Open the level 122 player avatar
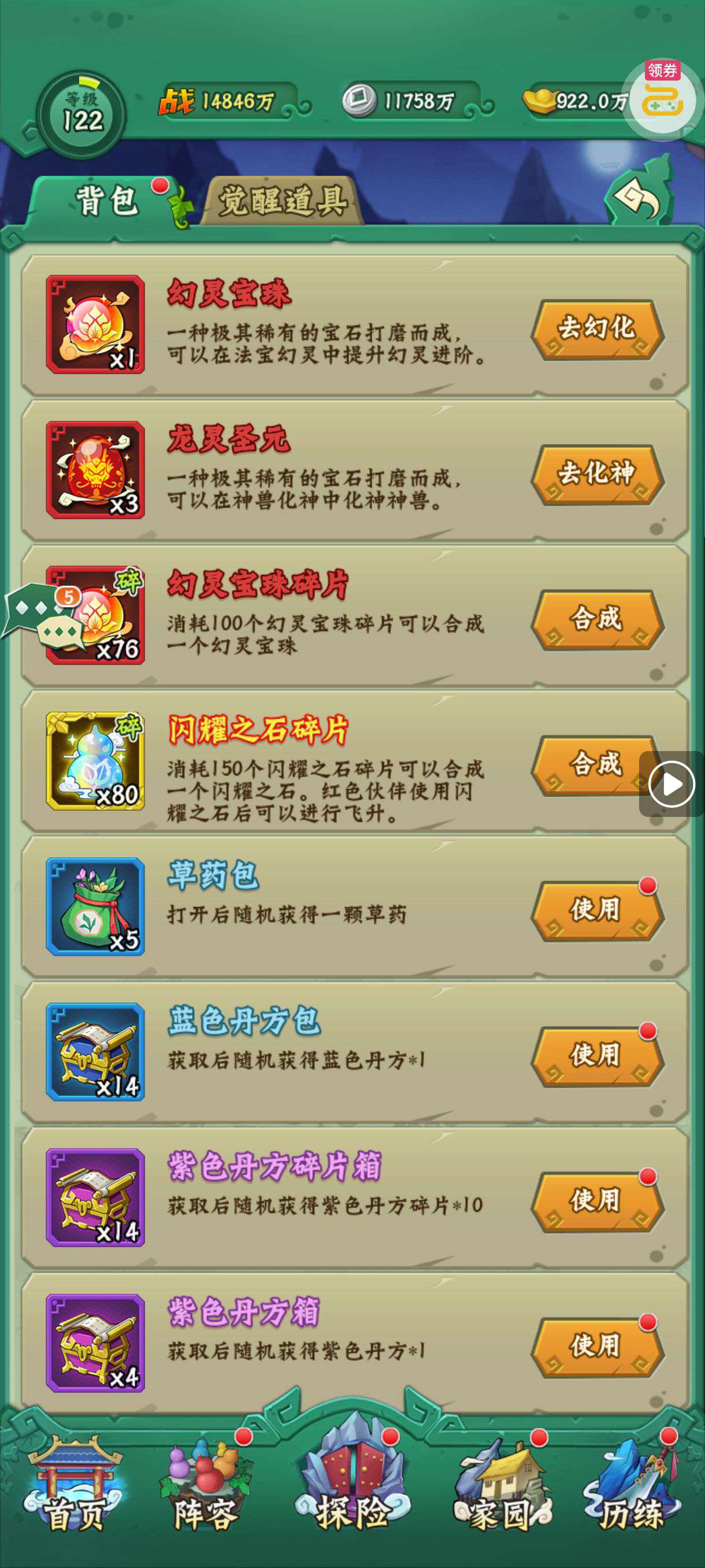 [x=82, y=114]
